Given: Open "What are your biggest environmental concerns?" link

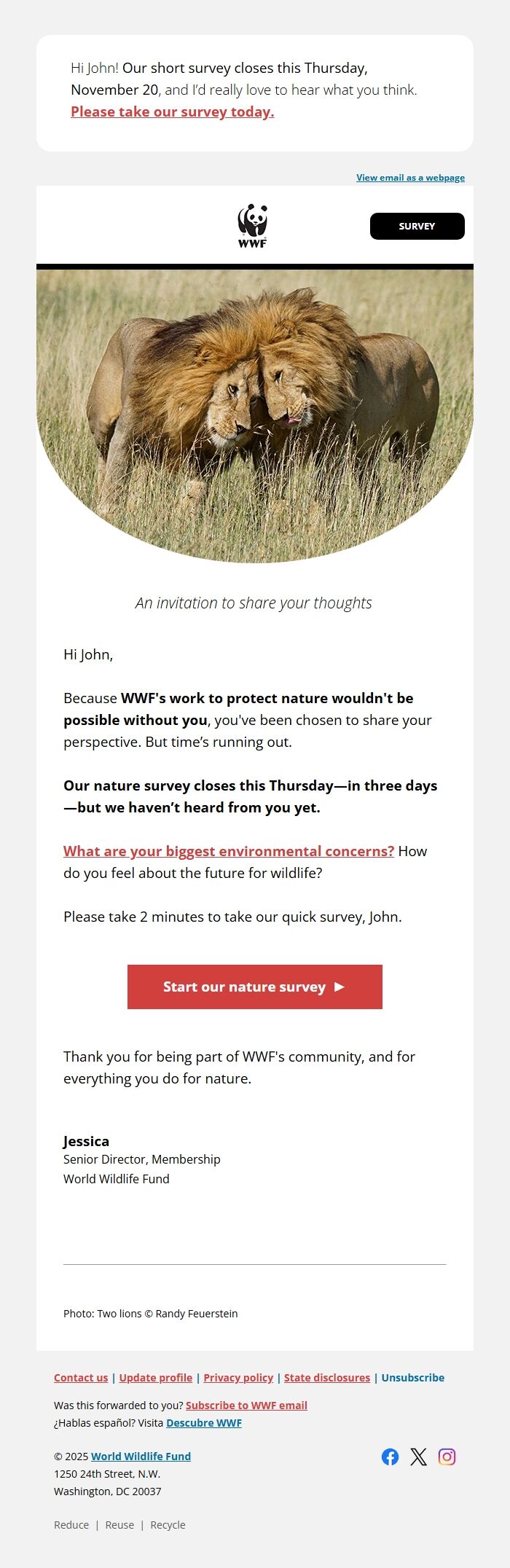Looking at the screenshot, I should pyautogui.click(x=229, y=851).
